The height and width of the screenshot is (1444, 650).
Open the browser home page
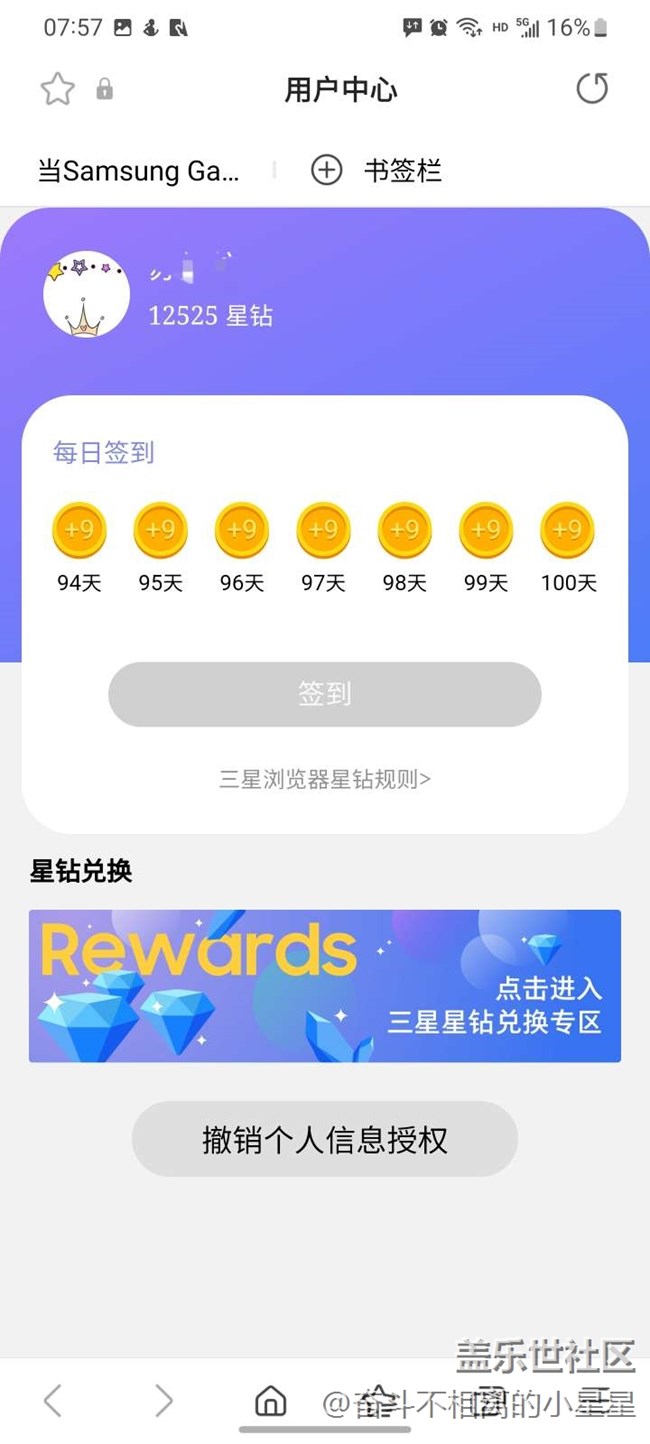(x=270, y=1400)
